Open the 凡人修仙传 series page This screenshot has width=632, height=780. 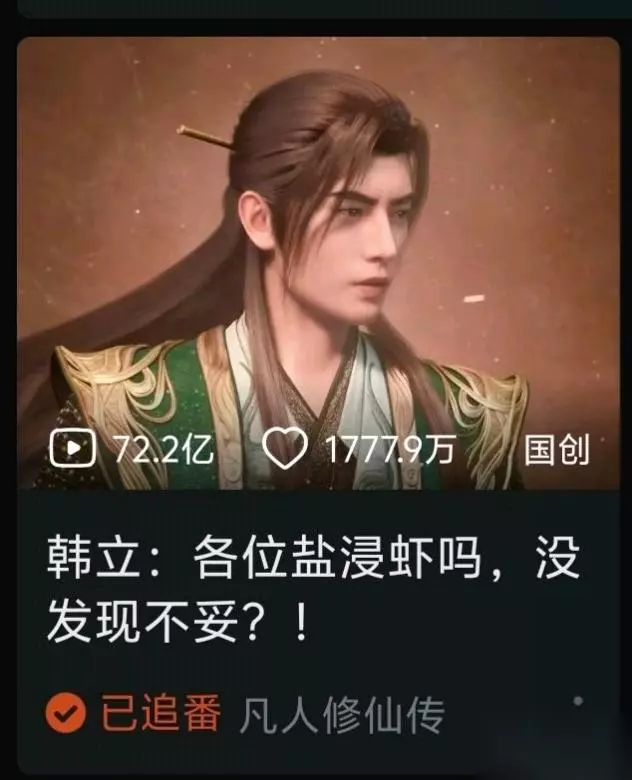pos(341,716)
